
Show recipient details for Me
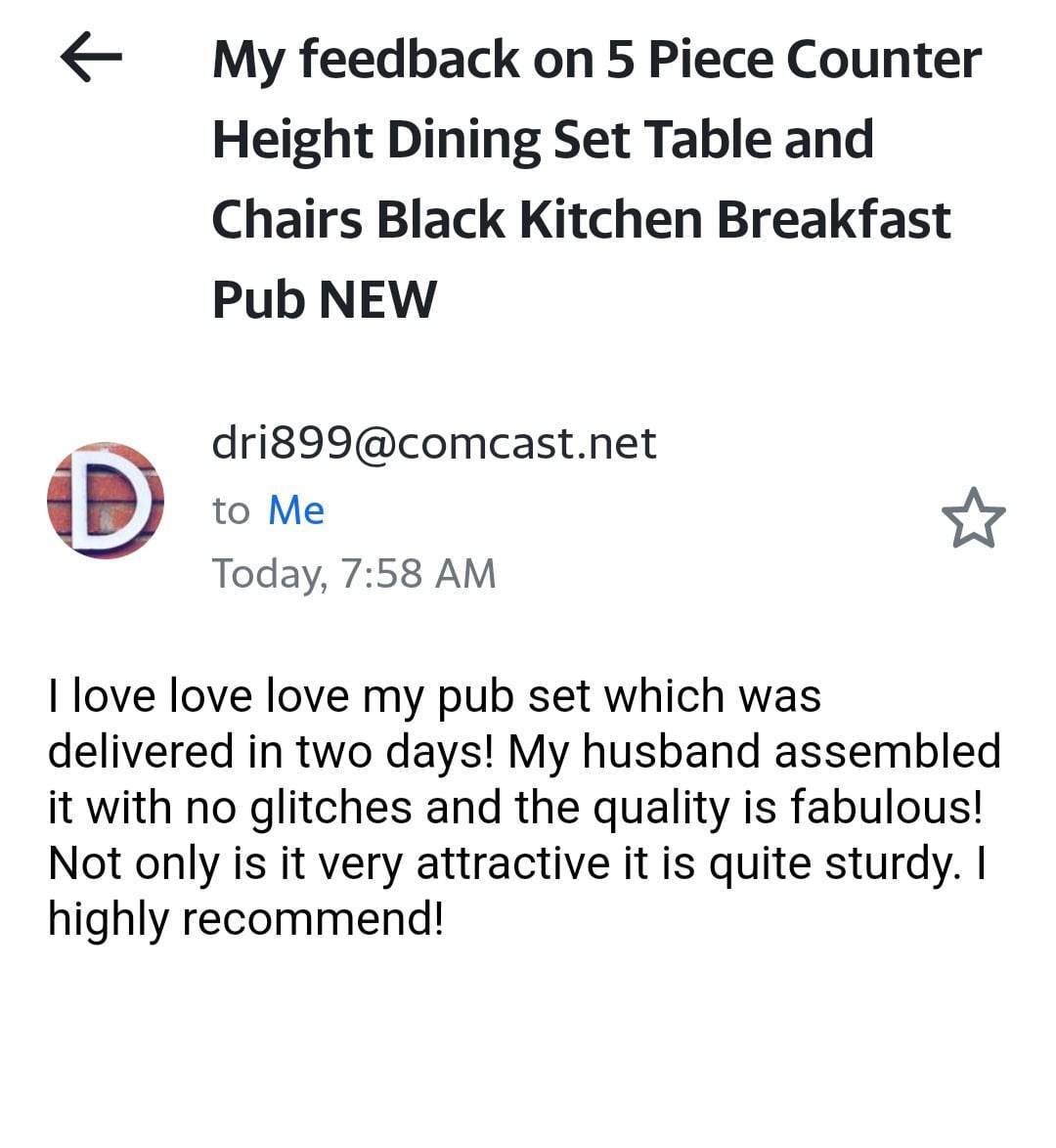tap(295, 510)
